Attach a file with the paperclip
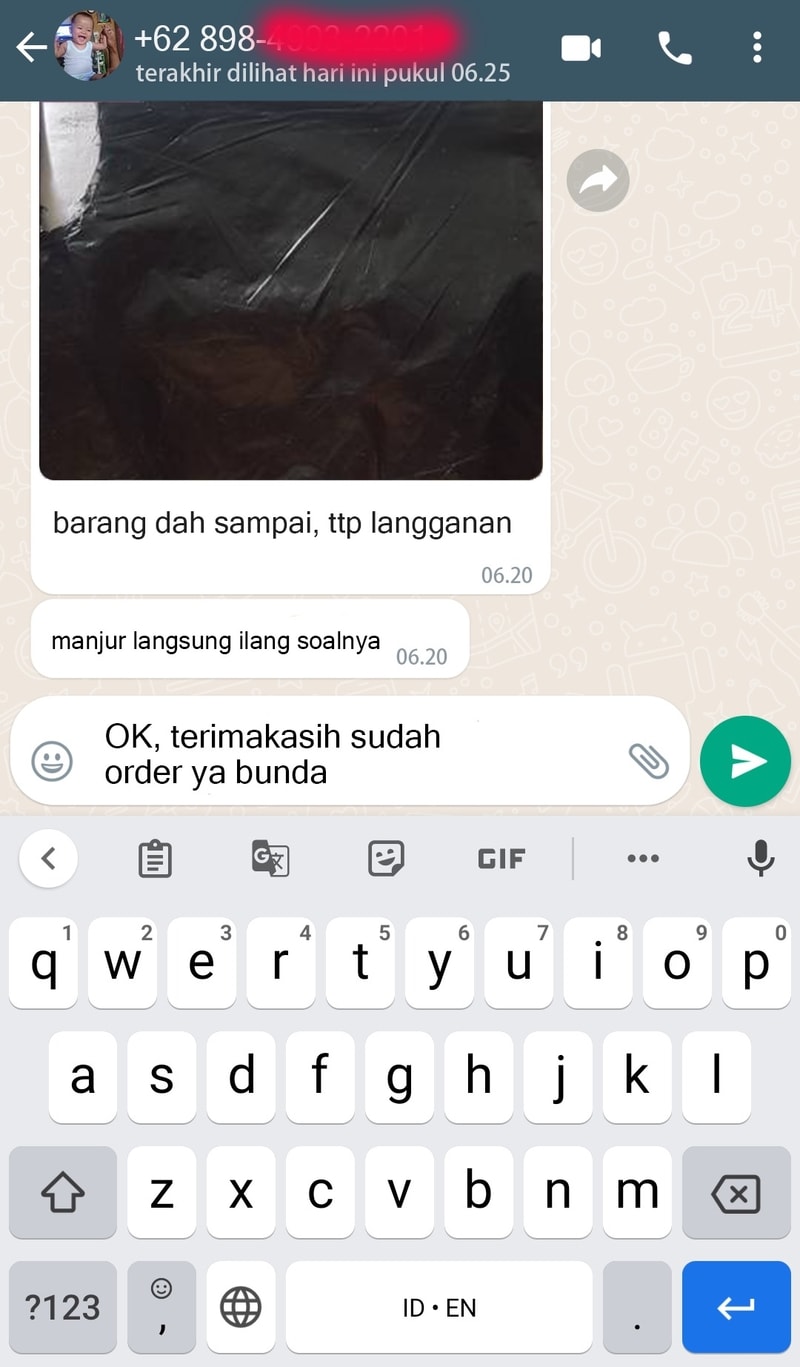The width and height of the screenshot is (800, 1367). (x=648, y=761)
